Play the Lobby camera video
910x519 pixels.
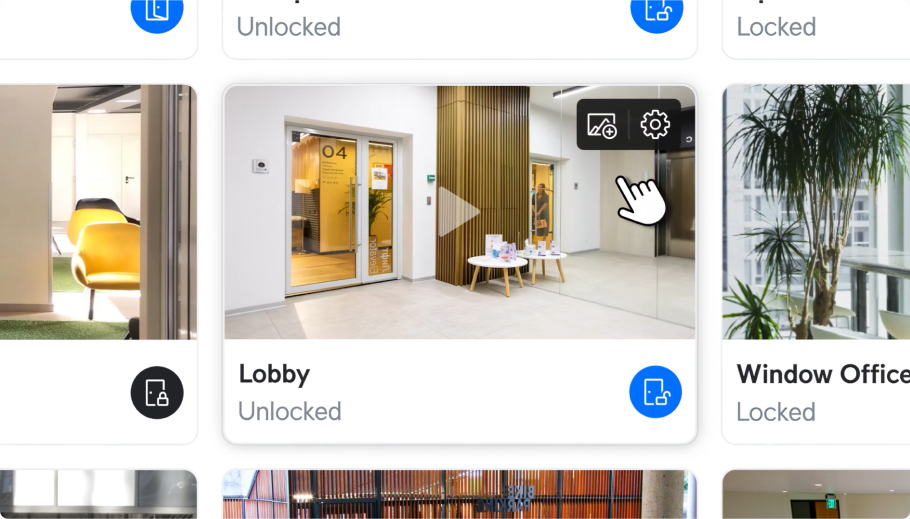(x=458, y=212)
